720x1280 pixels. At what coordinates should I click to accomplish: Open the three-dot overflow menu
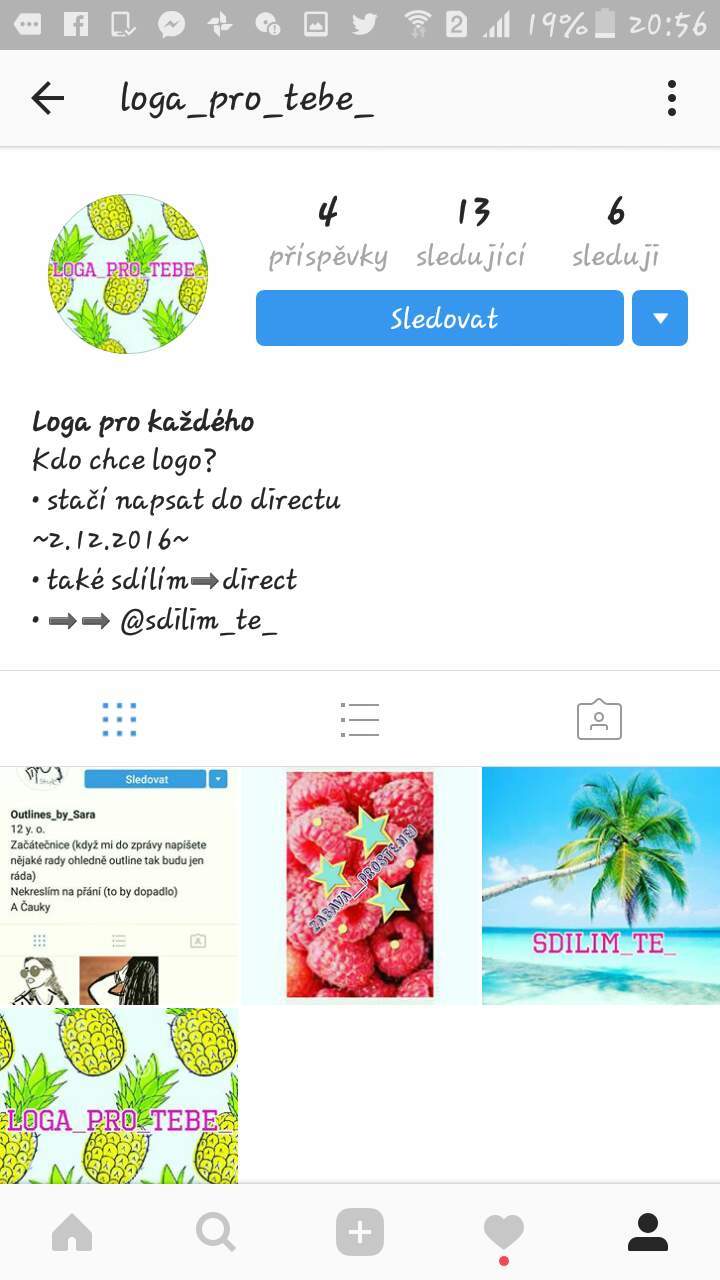coord(672,98)
